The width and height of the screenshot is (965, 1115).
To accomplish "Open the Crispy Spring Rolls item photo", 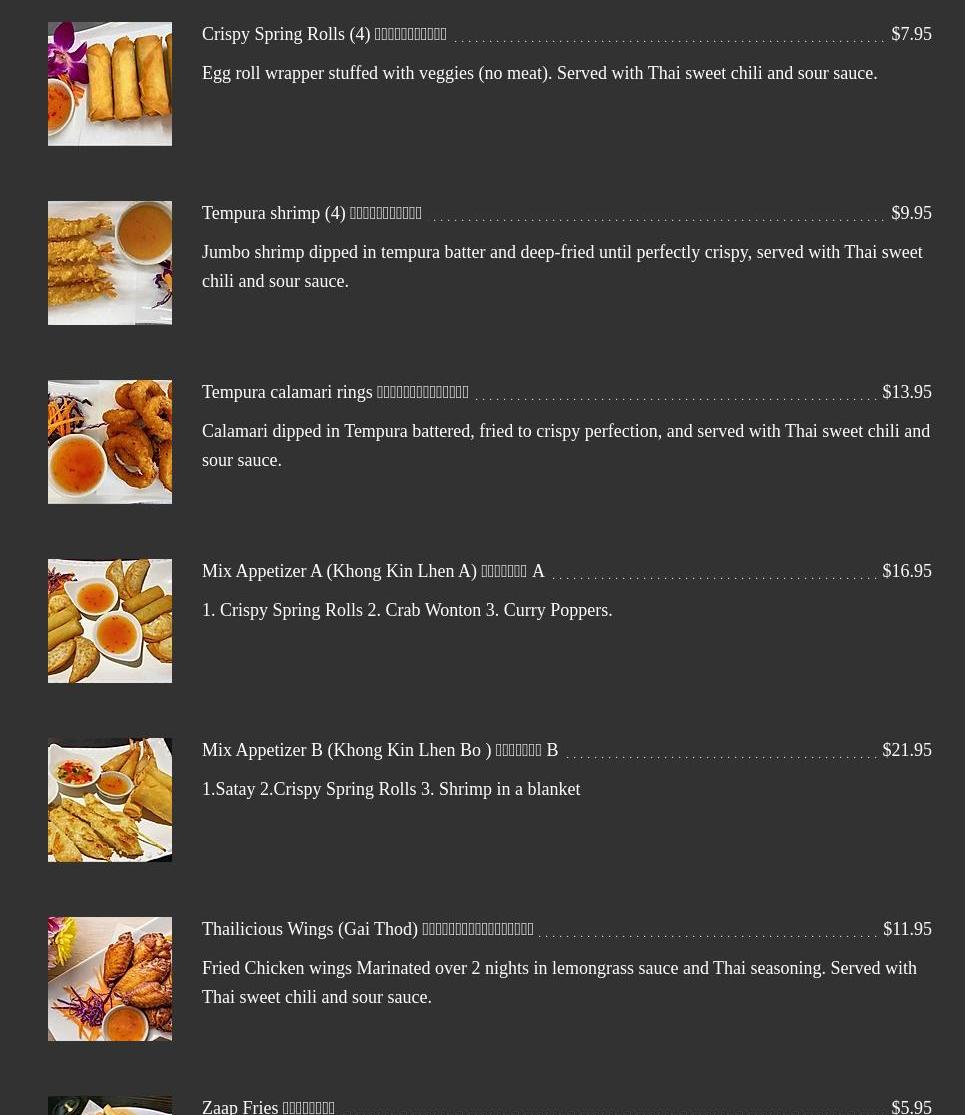I will pos(110,84).
